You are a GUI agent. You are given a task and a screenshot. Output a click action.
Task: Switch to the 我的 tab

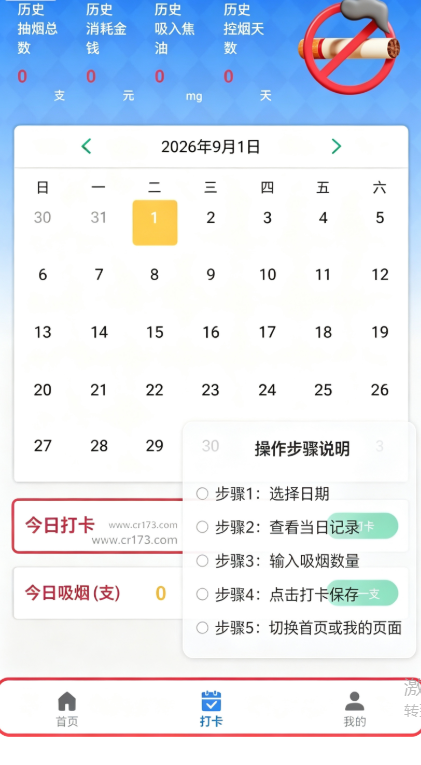[355, 709]
